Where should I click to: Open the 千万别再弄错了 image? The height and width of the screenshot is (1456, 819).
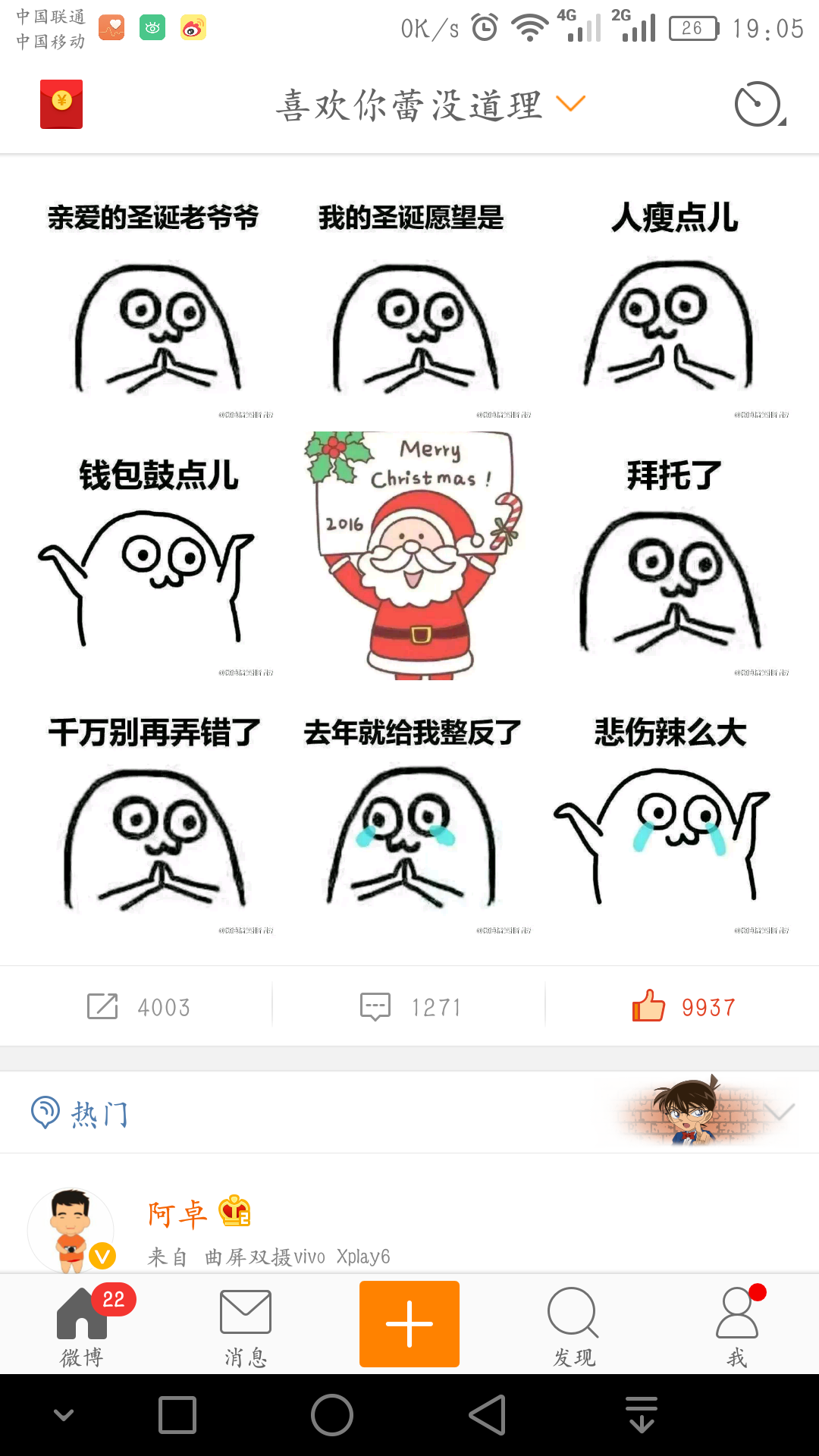152,810
